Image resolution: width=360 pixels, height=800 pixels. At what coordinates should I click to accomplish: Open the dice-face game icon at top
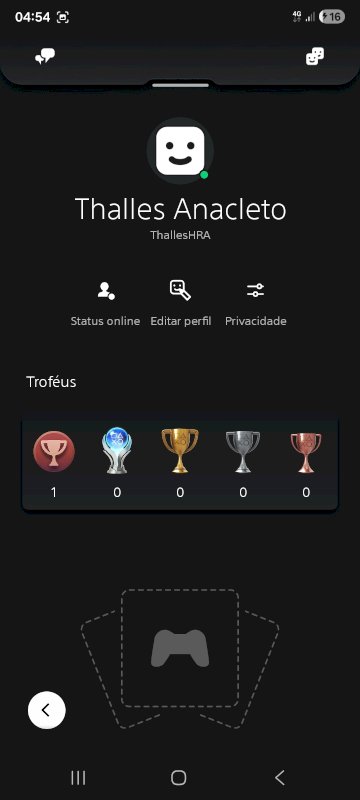pos(315,56)
